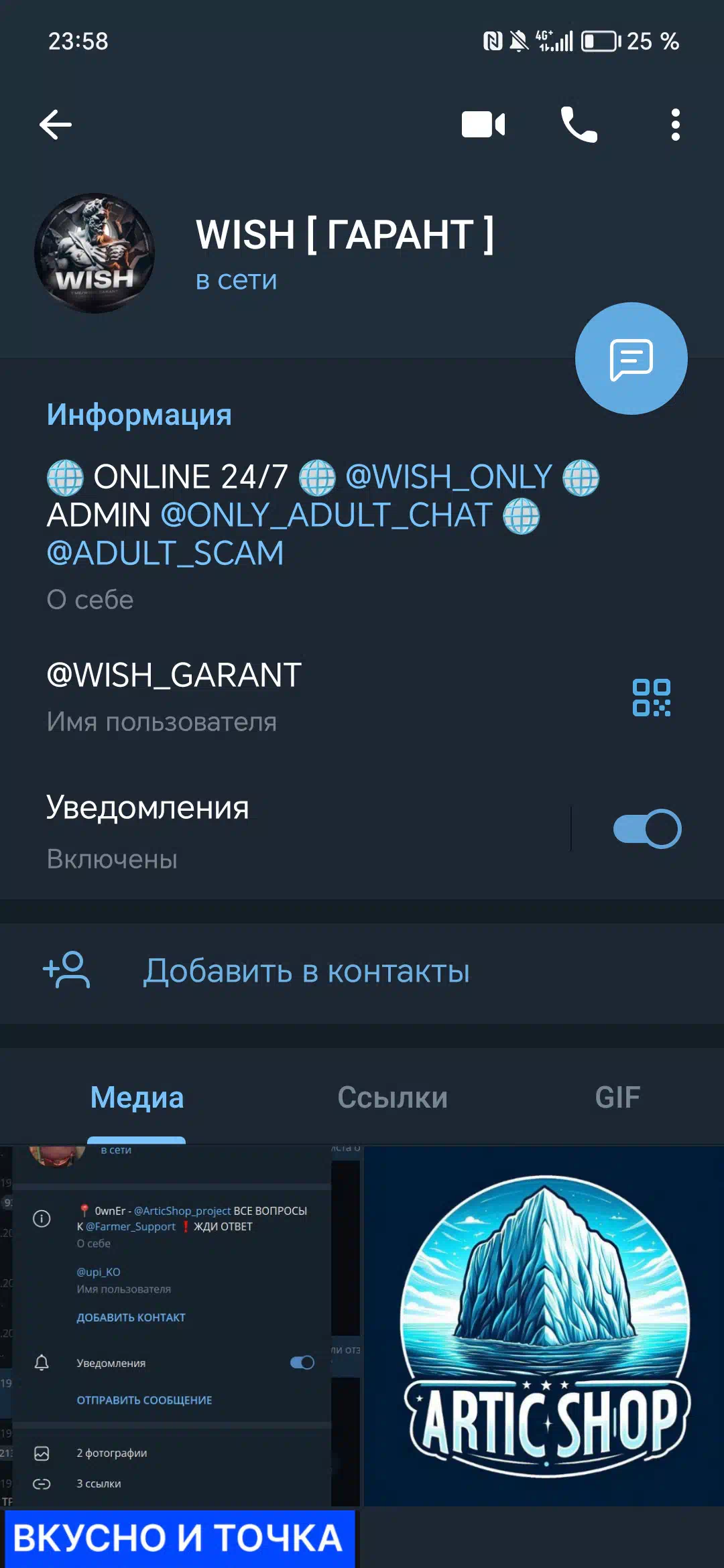The width and height of the screenshot is (724, 1568).
Task: Go back using the arrow icon
Action: pyautogui.click(x=56, y=125)
